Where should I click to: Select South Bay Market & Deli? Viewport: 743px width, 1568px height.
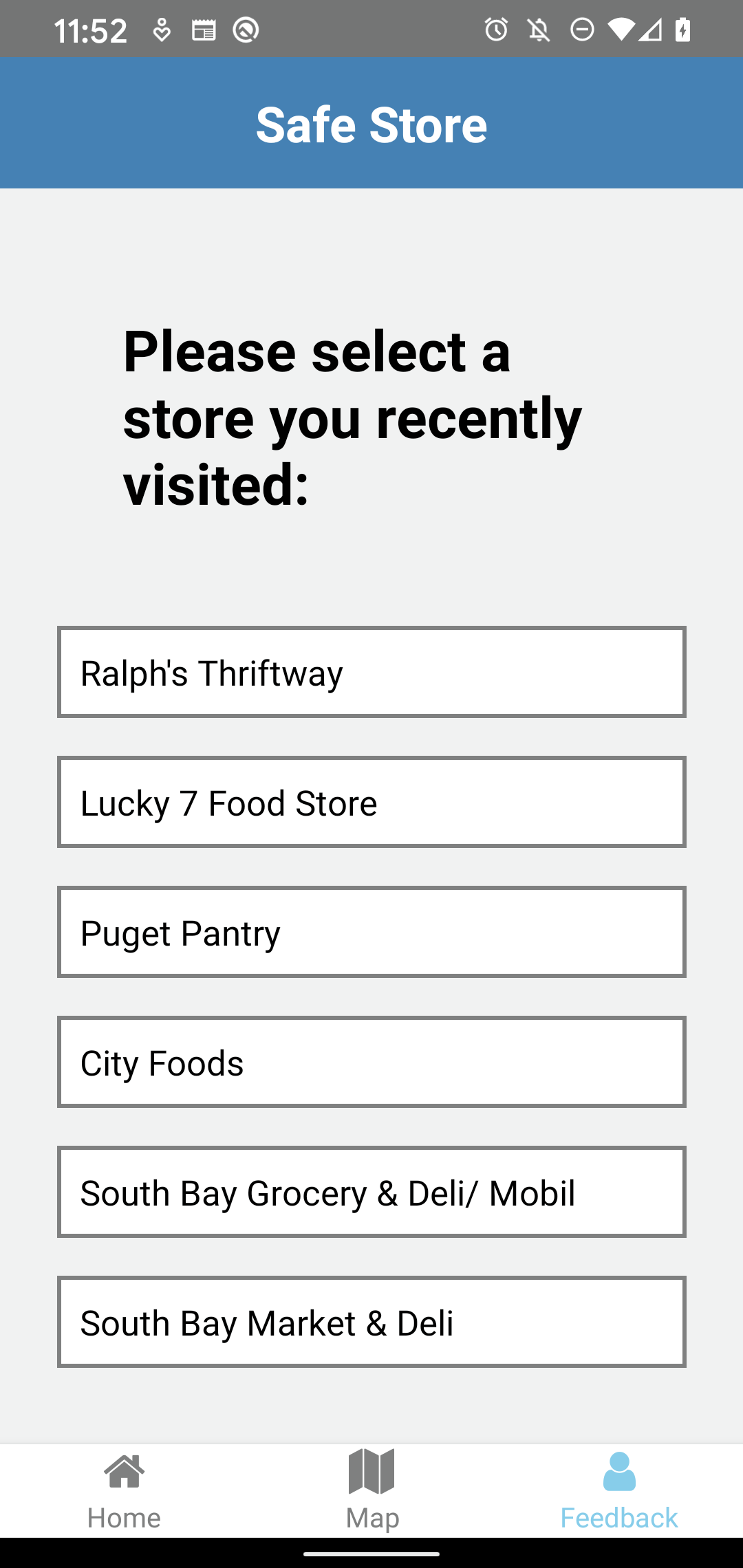371,1322
